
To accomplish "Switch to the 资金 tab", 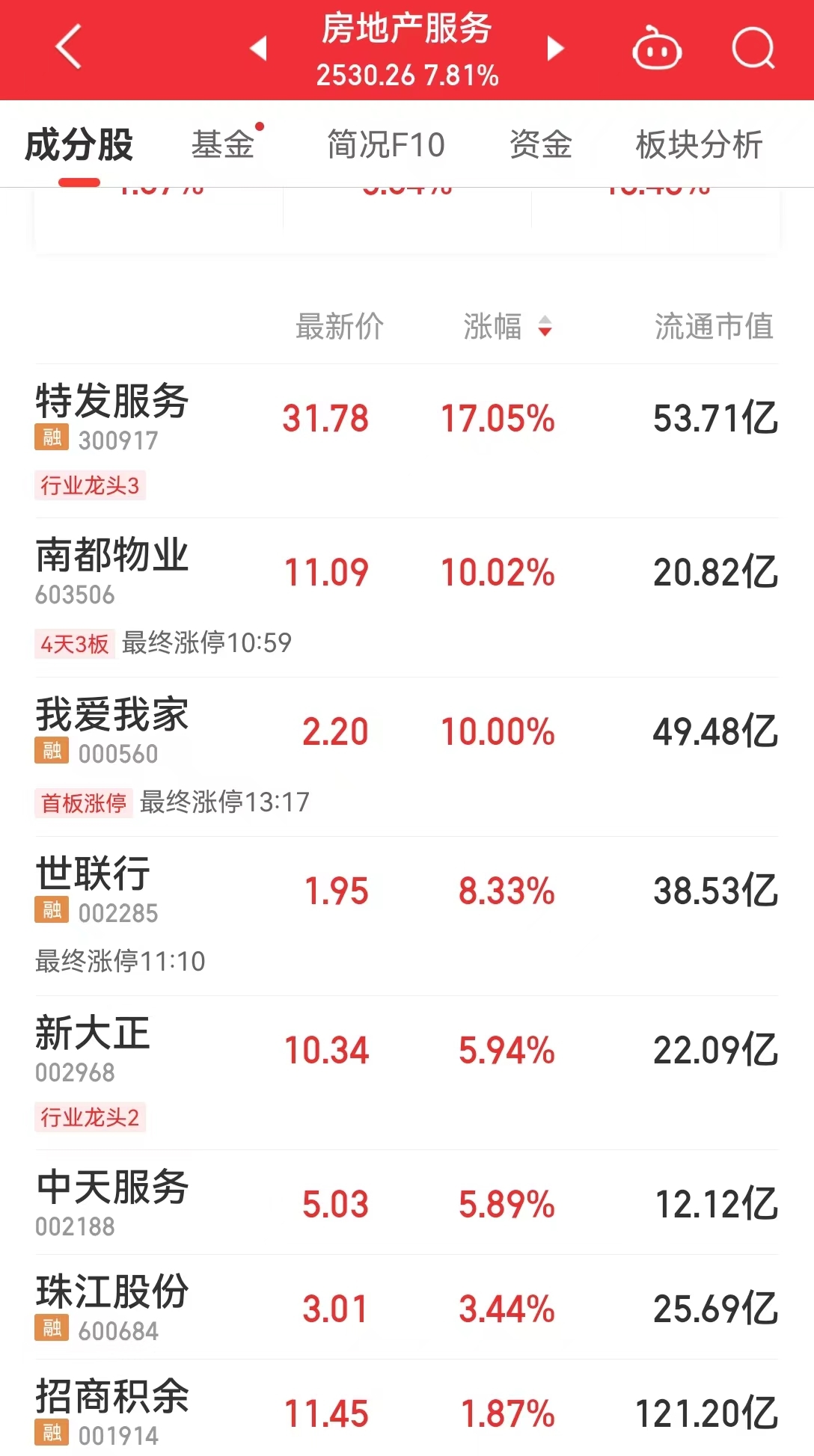I will [x=541, y=144].
